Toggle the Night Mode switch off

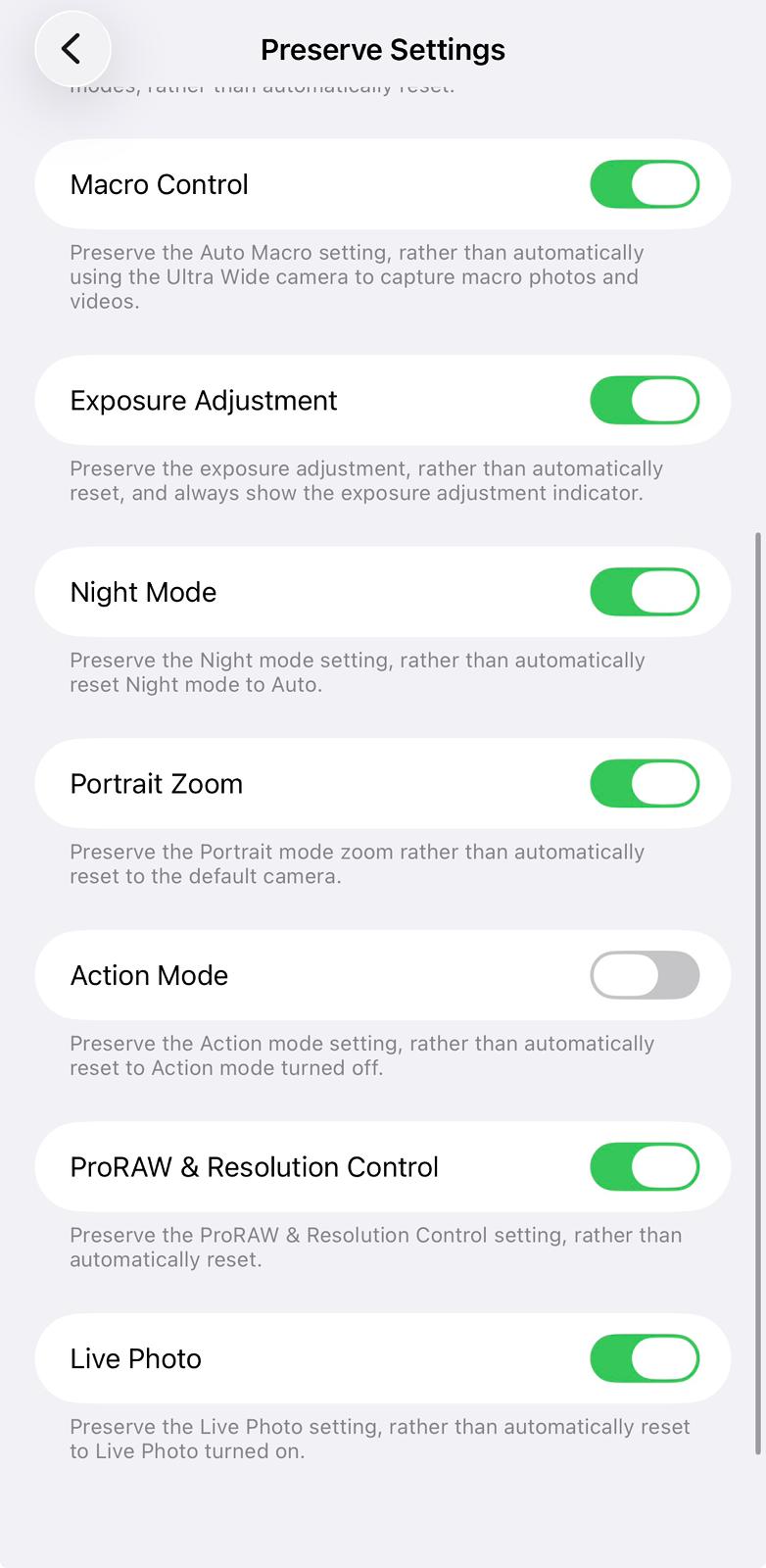tap(644, 592)
